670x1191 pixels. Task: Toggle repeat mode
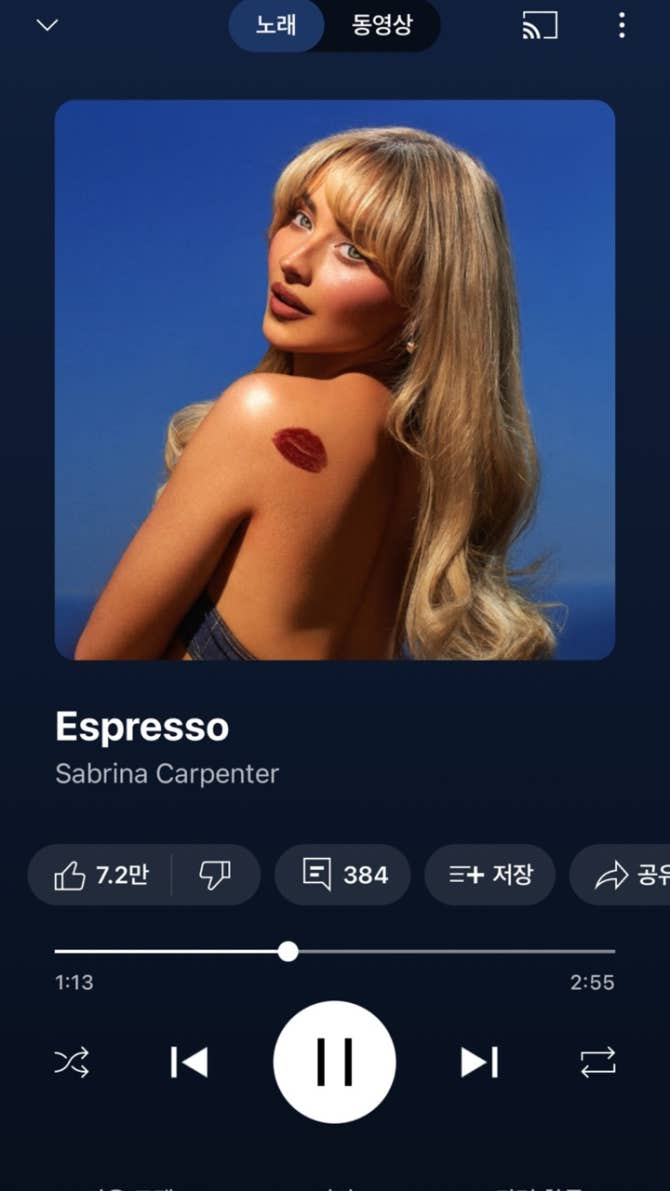598,1062
